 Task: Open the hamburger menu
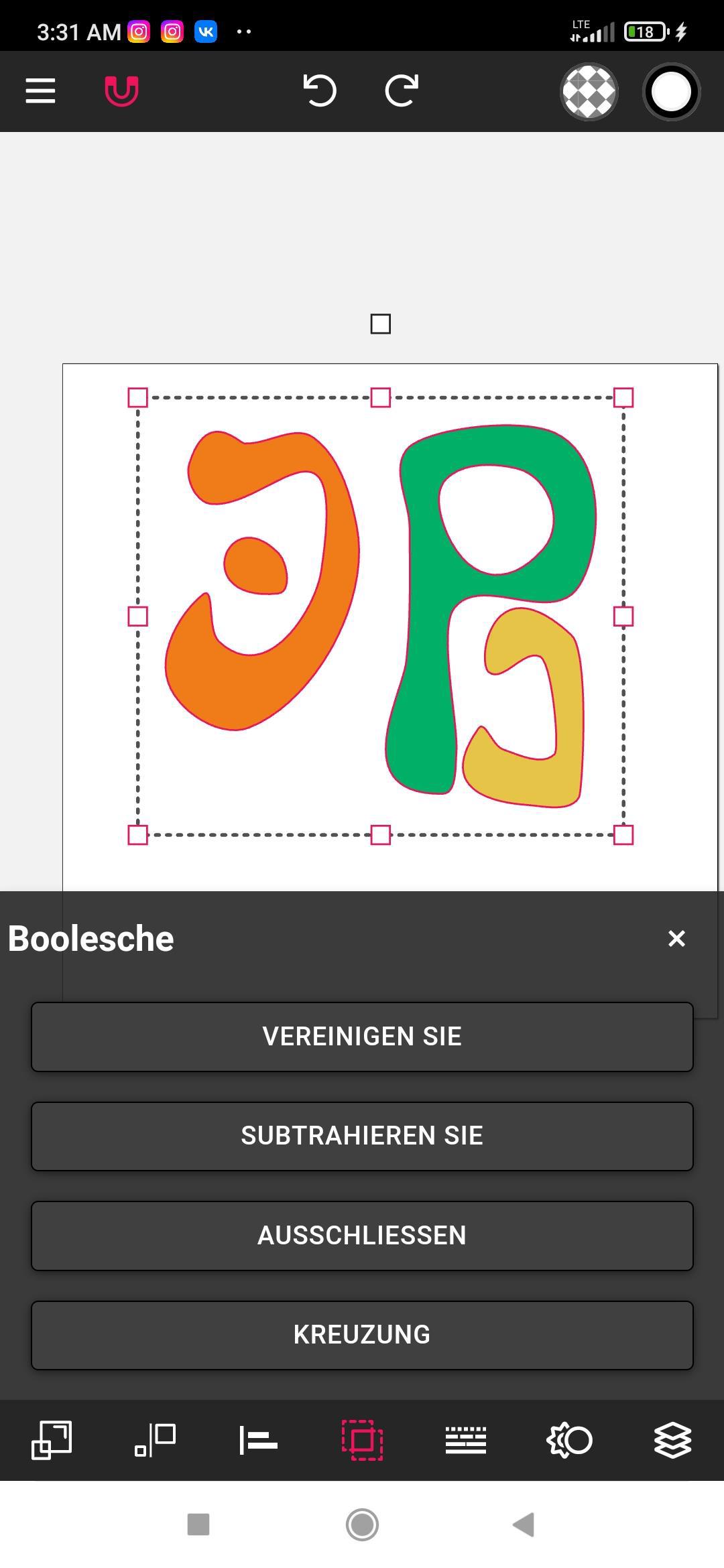tap(40, 91)
